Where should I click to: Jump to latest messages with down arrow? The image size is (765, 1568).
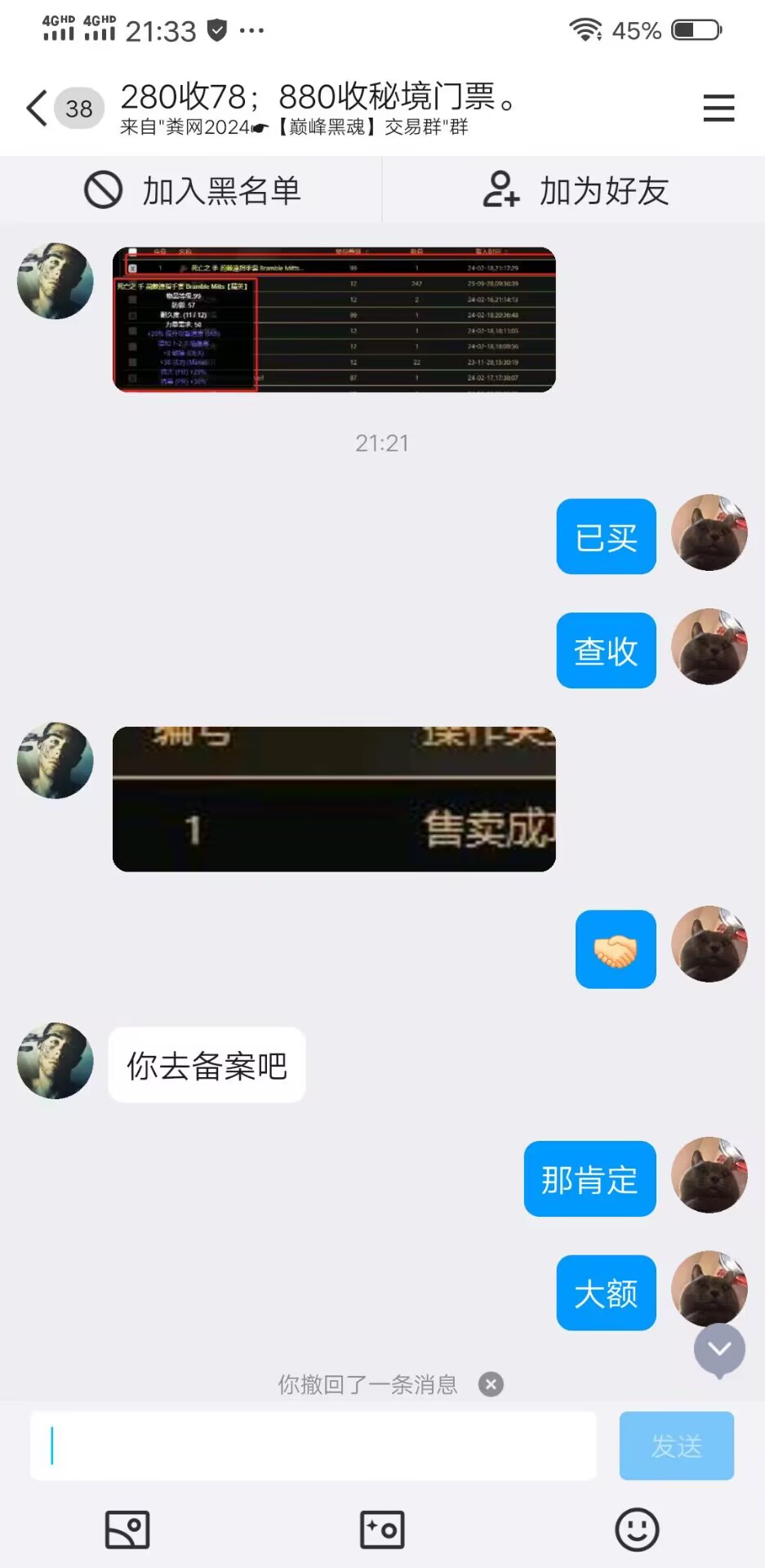point(719,1349)
